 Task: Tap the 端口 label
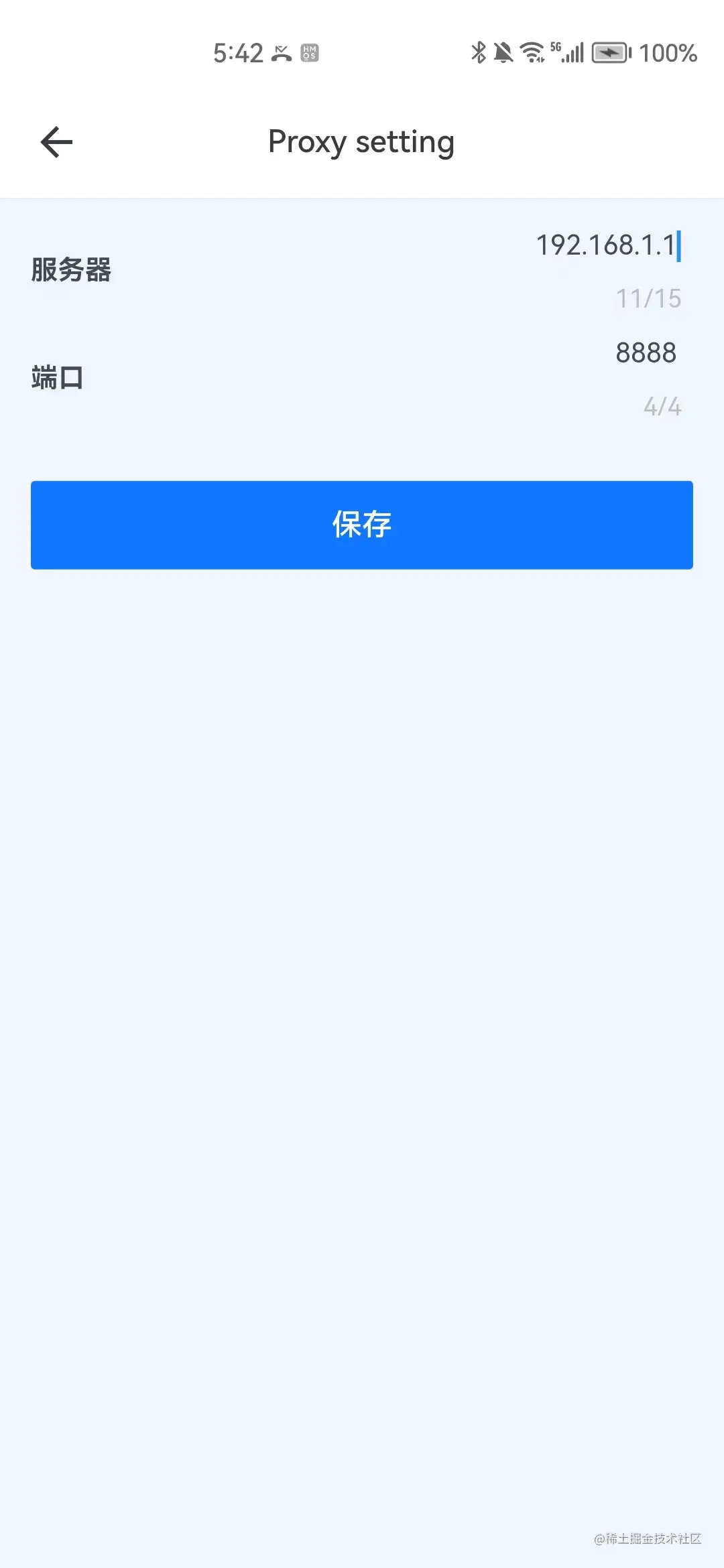(56, 377)
